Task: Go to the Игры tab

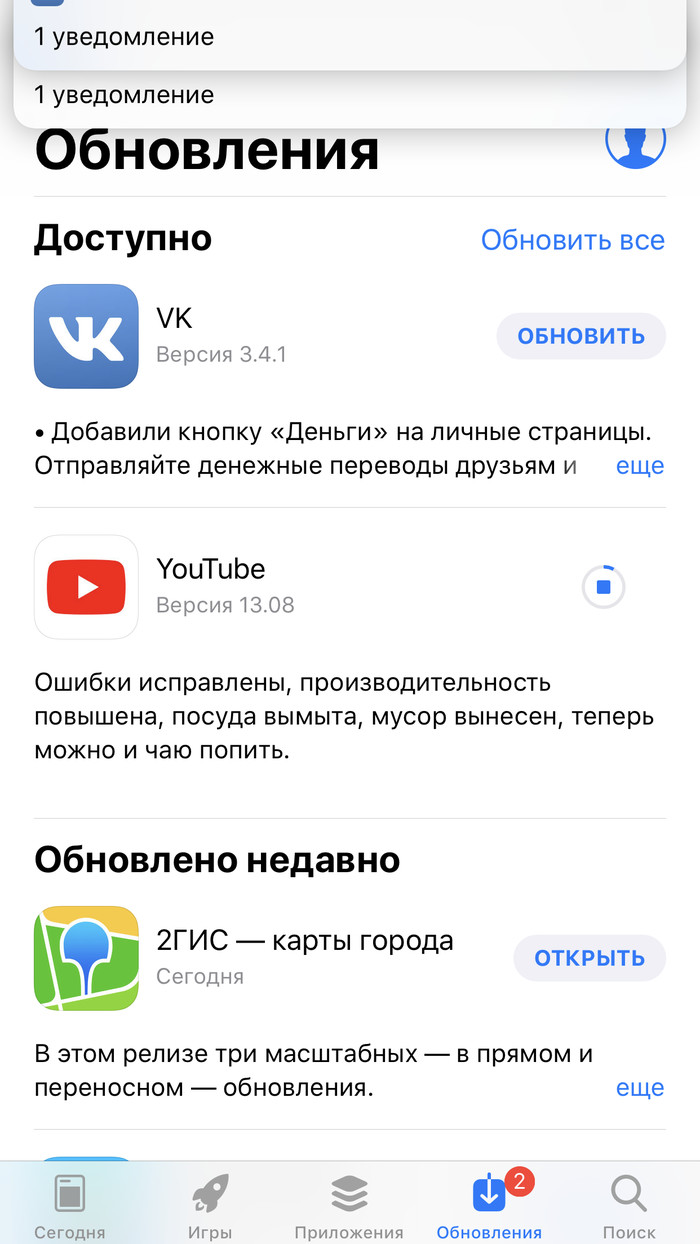Action: pyautogui.click(x=210, y=1205)
